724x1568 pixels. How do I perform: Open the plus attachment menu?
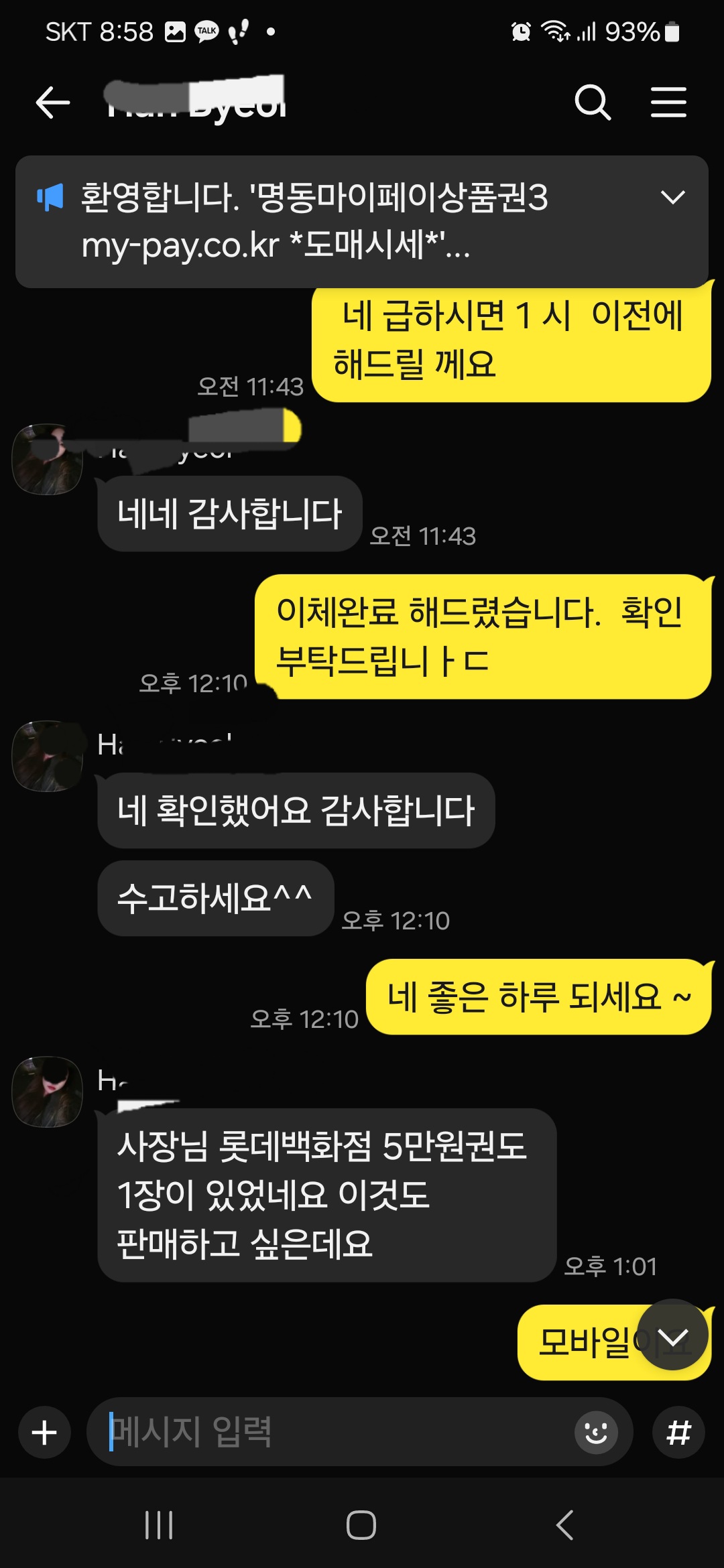click(x=44, y=1433)
